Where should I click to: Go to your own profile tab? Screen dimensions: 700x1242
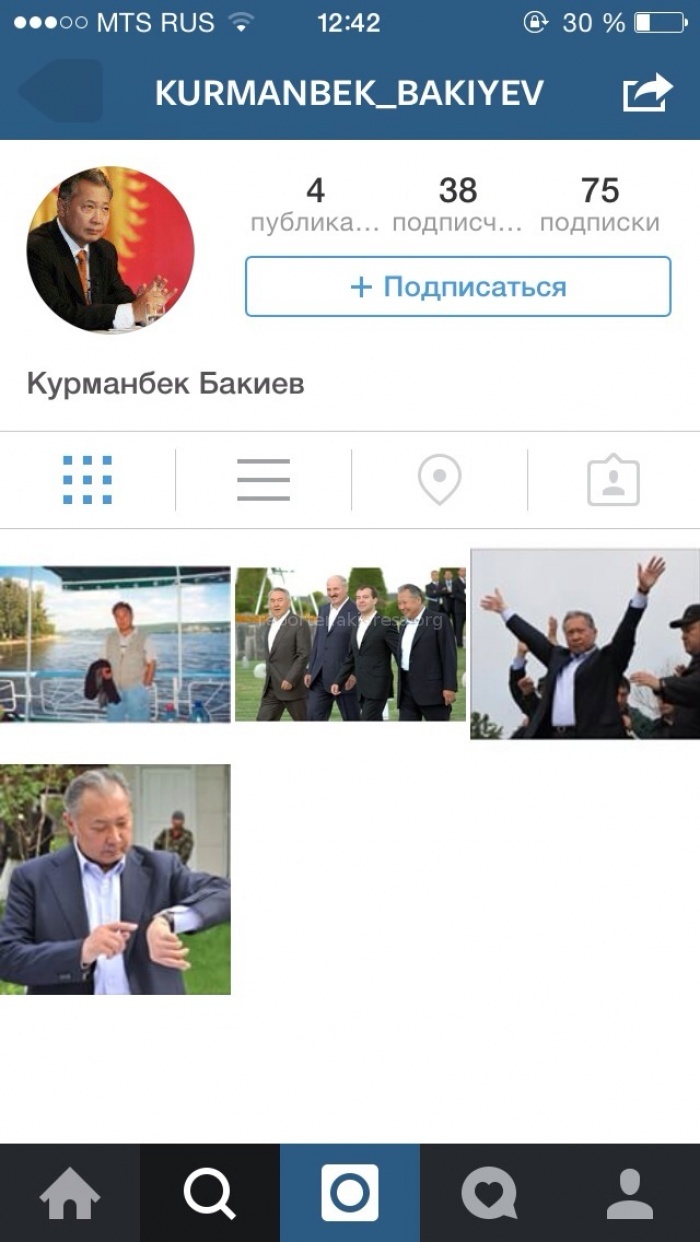coord(630,1193)
